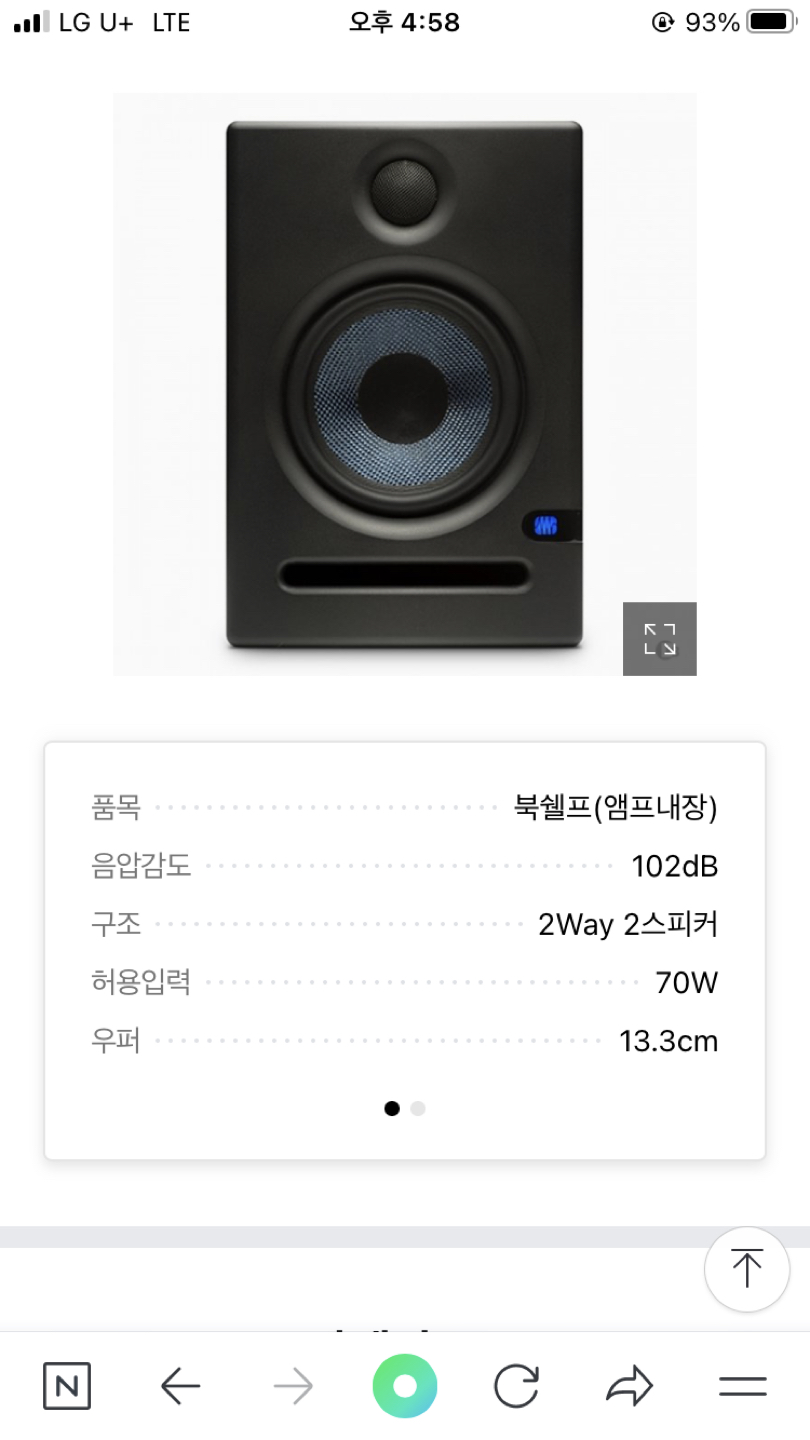Share this product page
Viewport: 810px width, 1440px height.
pos(630,1386)
